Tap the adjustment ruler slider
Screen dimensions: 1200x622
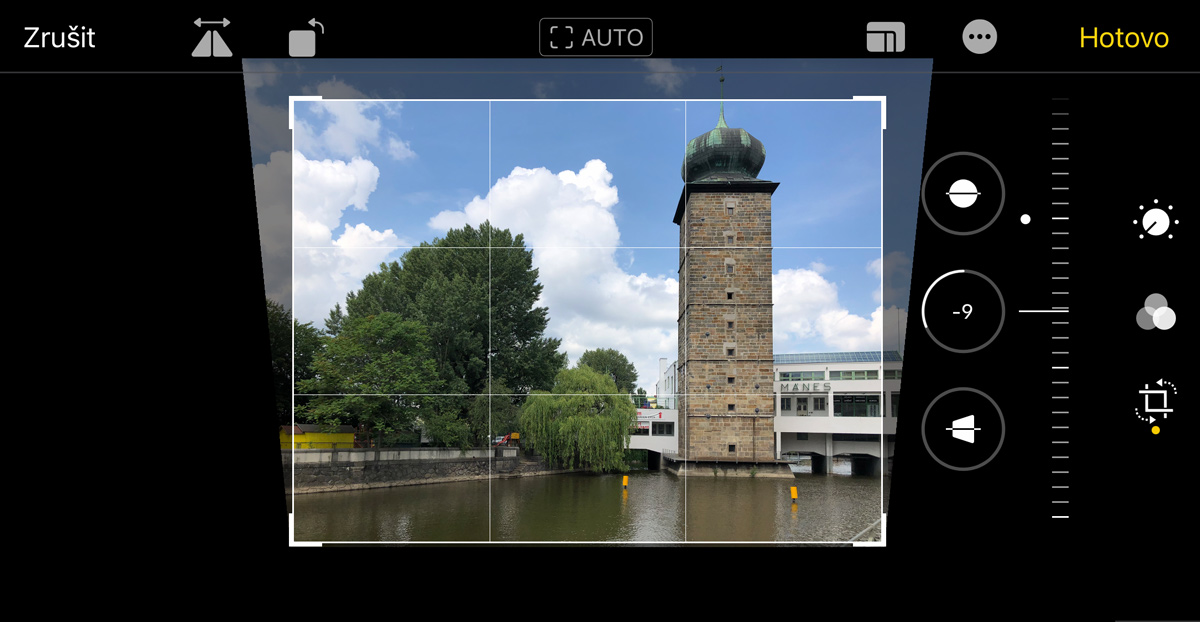(1060, 311)
